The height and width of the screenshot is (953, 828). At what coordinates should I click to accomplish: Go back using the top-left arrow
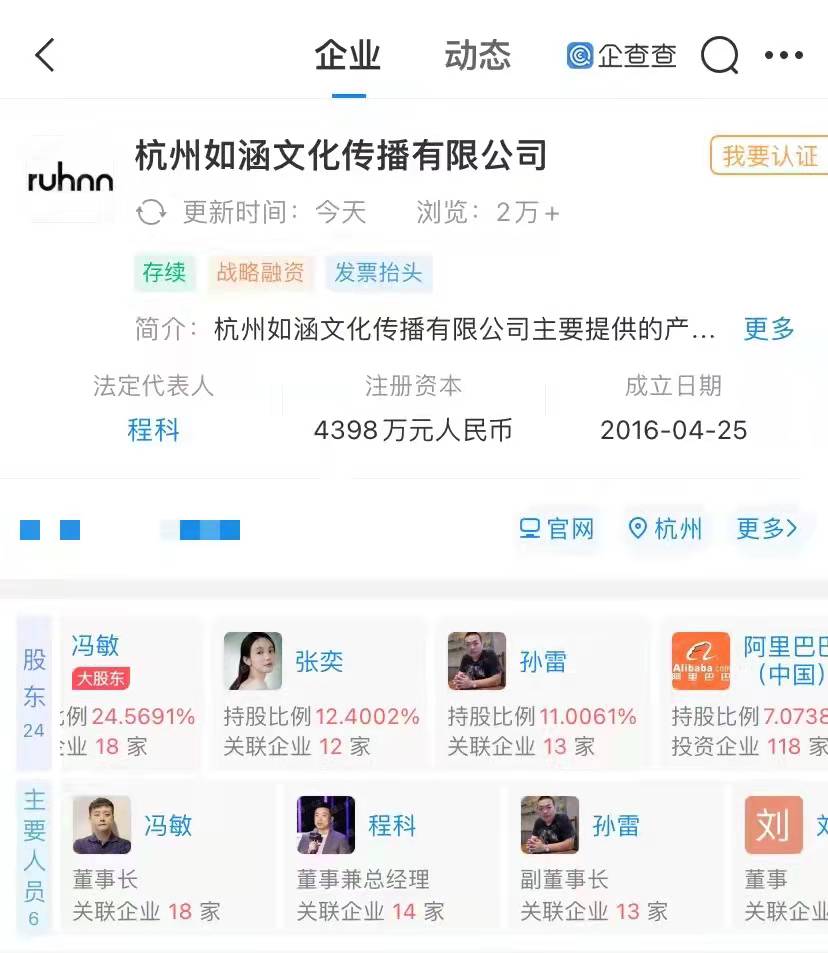tap(45, 55)
